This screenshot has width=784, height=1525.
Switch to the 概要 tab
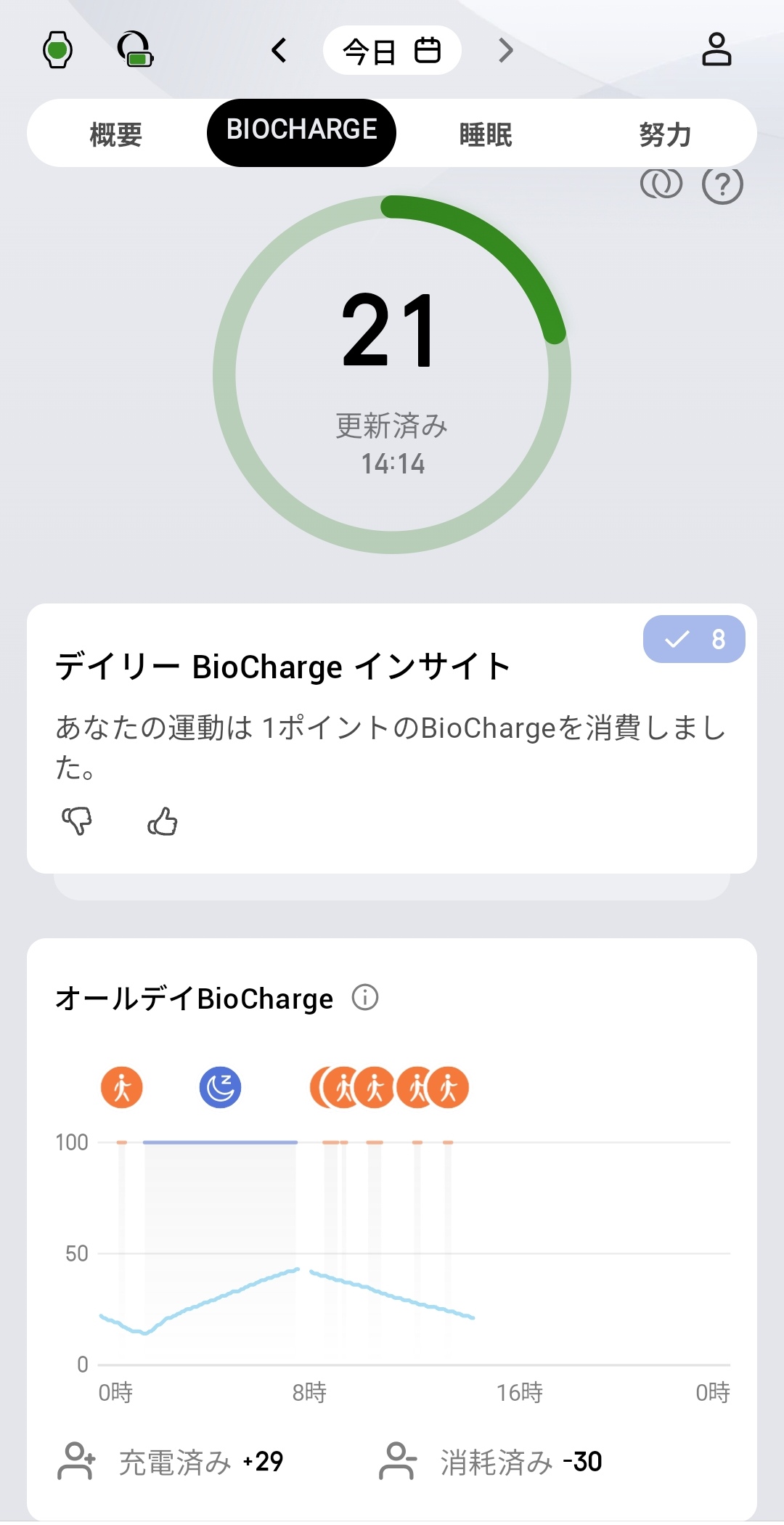pyautogui.click(x=116, y=134)
